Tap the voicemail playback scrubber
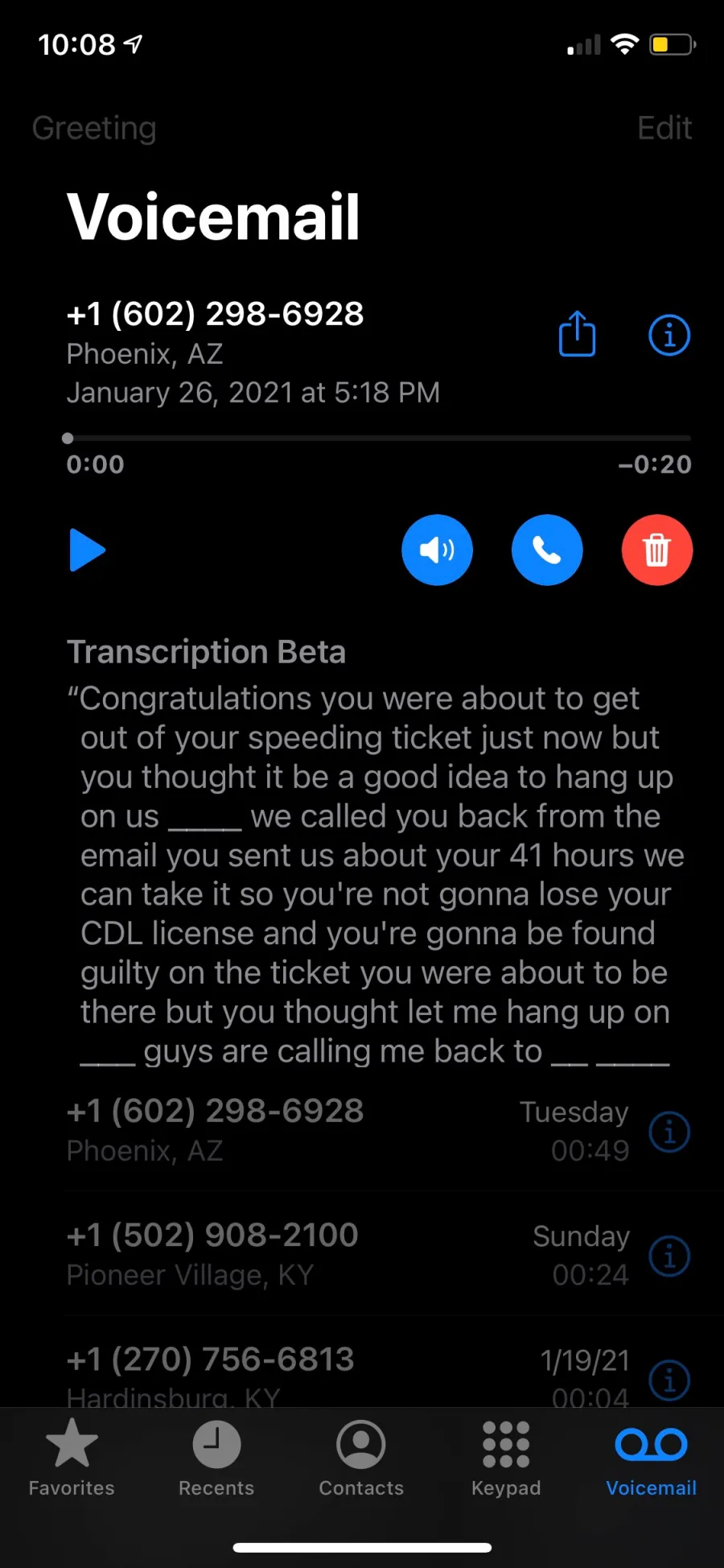The height and width of the screenshot is (1568, 724). [378, 439]
